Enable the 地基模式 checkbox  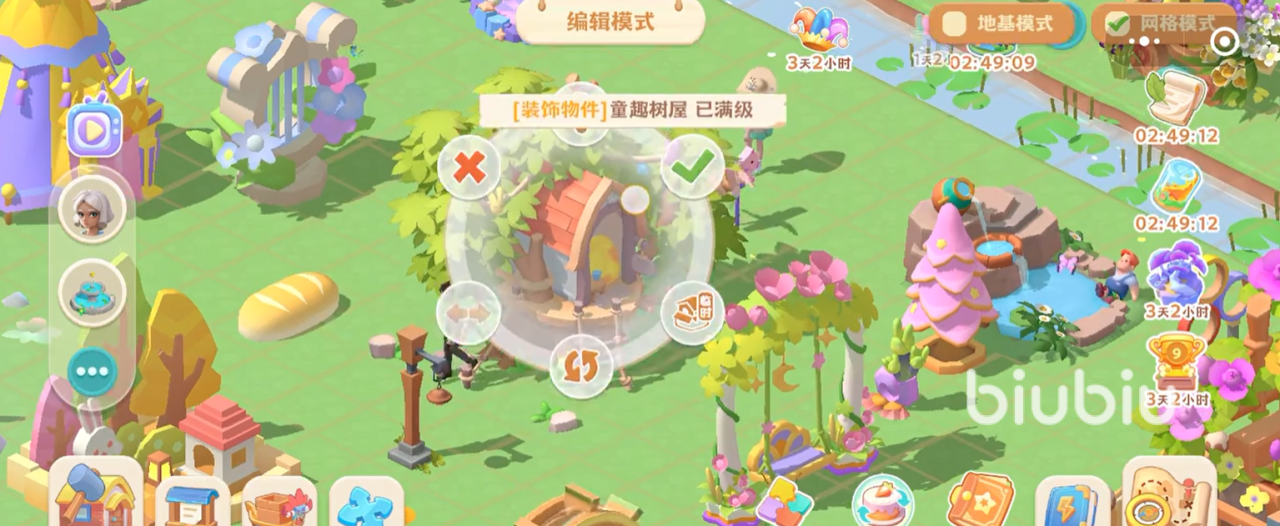click(956, 23)
